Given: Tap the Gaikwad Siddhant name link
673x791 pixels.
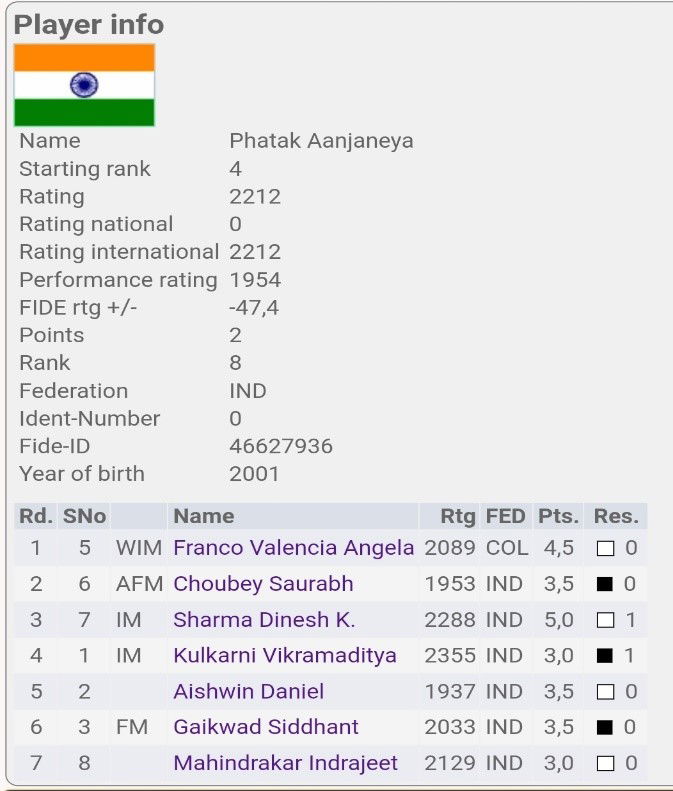Looking at the screenshot, I should [x=266, y=727].
